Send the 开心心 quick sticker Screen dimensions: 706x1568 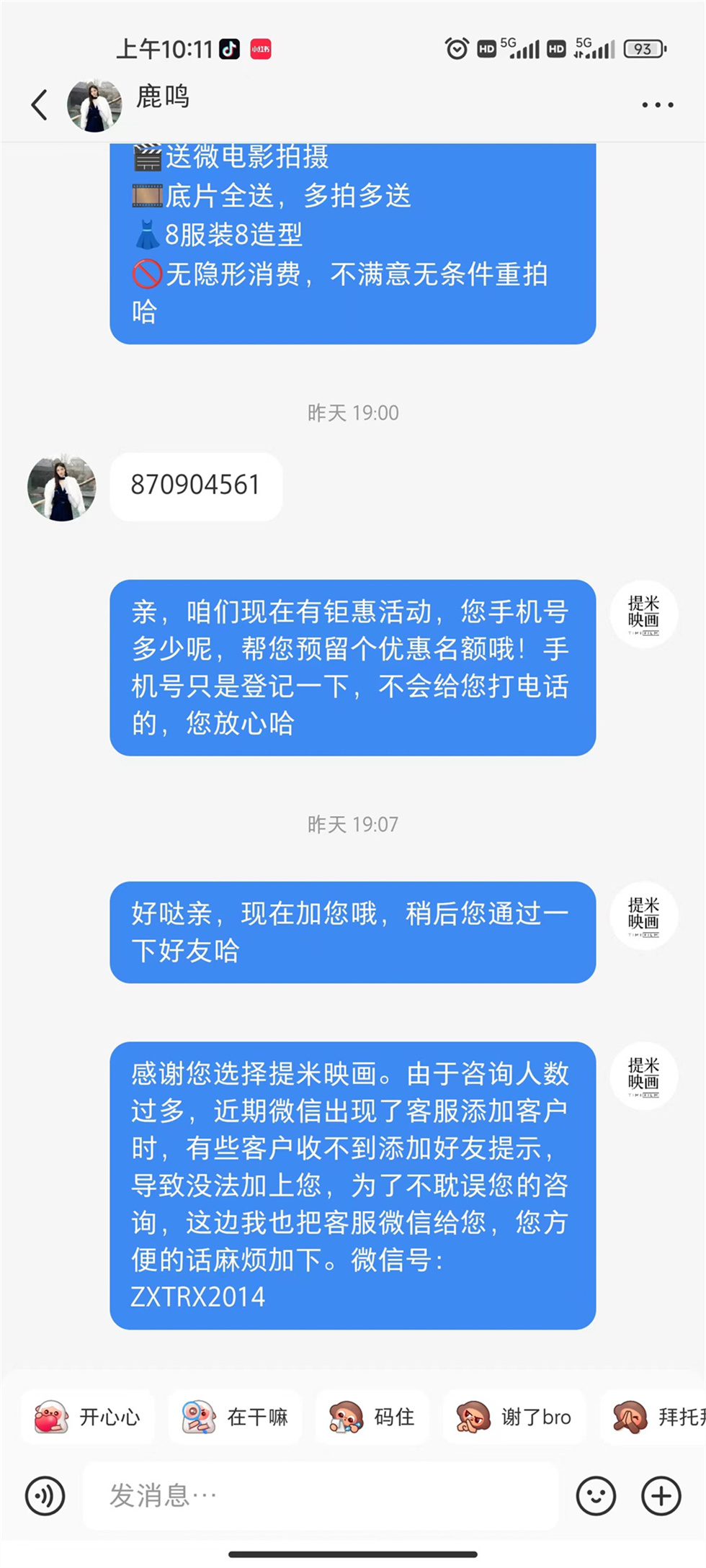(88, 1417)
